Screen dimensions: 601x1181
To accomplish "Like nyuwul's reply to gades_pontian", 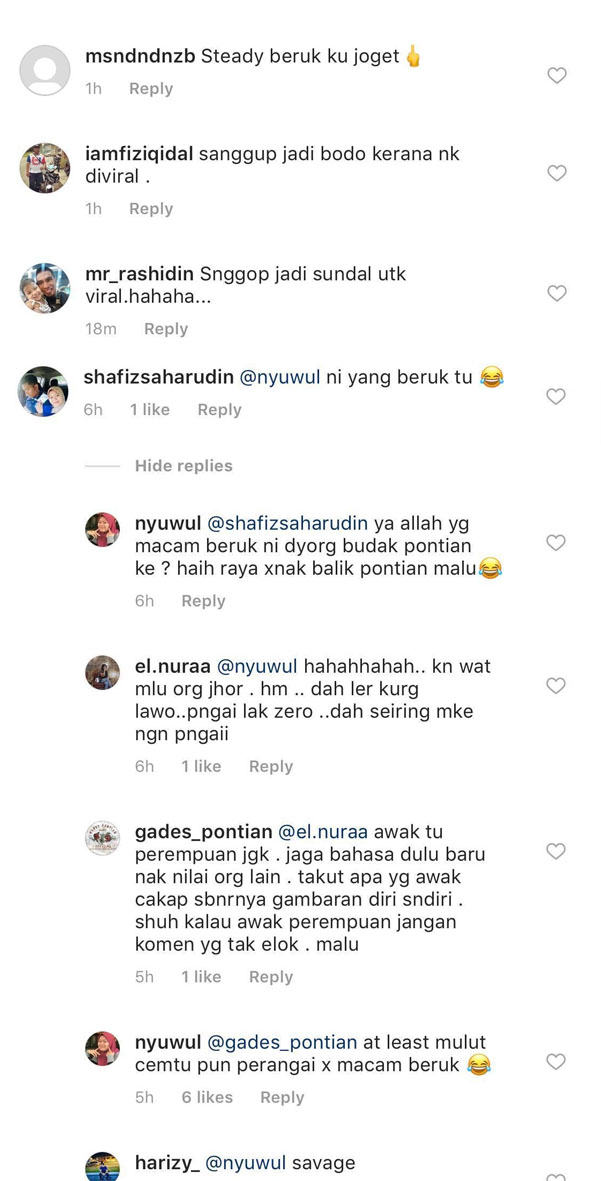I will click(x=557, y=1061).
